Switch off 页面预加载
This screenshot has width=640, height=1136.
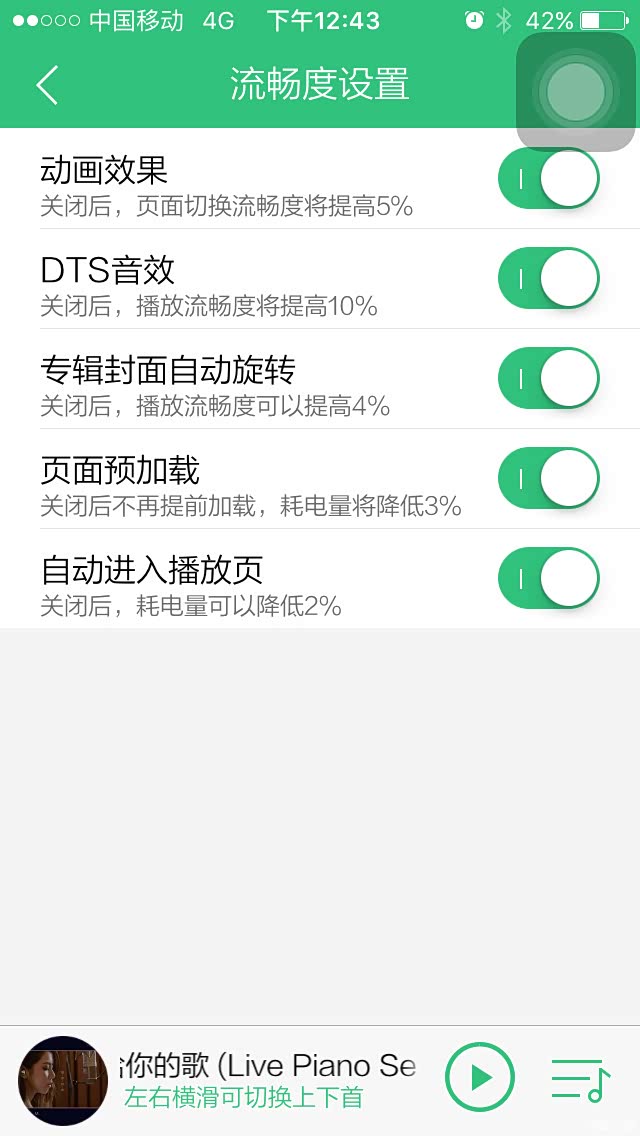click(x=548, y=479)
